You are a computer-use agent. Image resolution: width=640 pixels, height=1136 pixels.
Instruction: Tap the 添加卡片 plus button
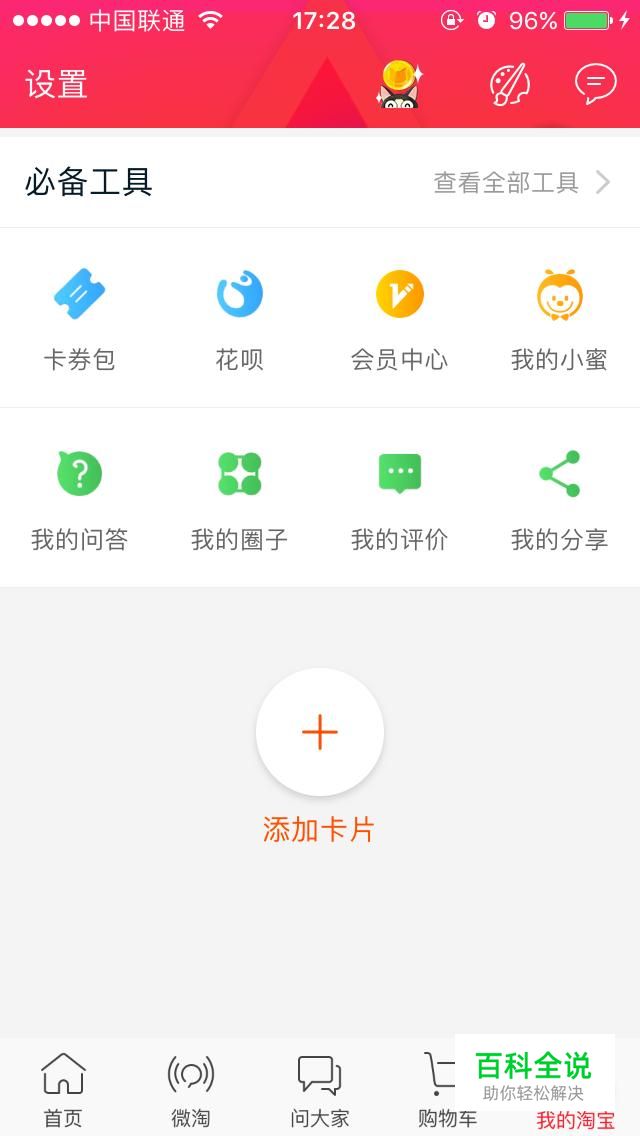tap(320, 732)
